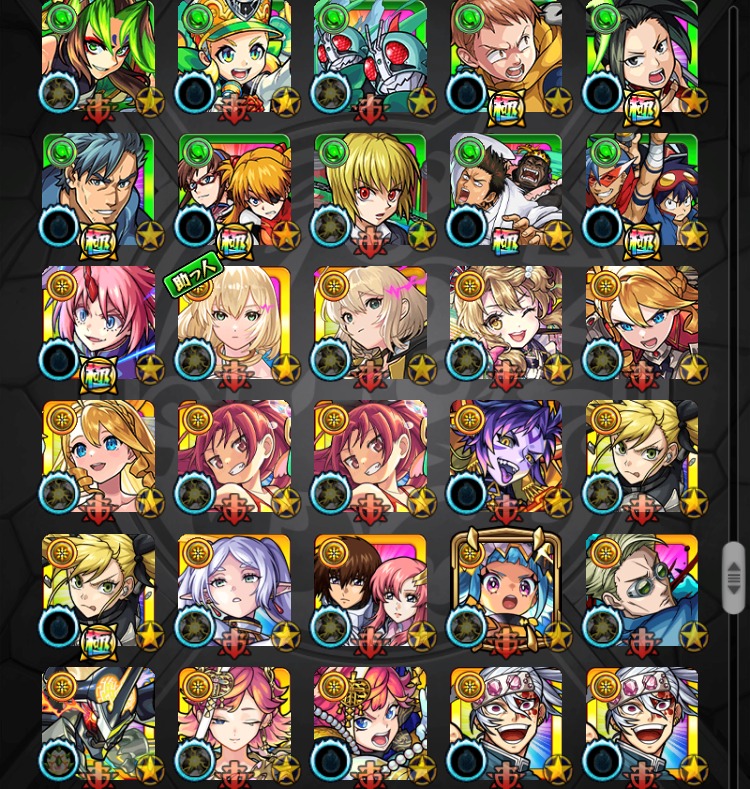Select the orange braided hair girl tile
The height and width of the screenshot is (789, 750).
(642, 322)
